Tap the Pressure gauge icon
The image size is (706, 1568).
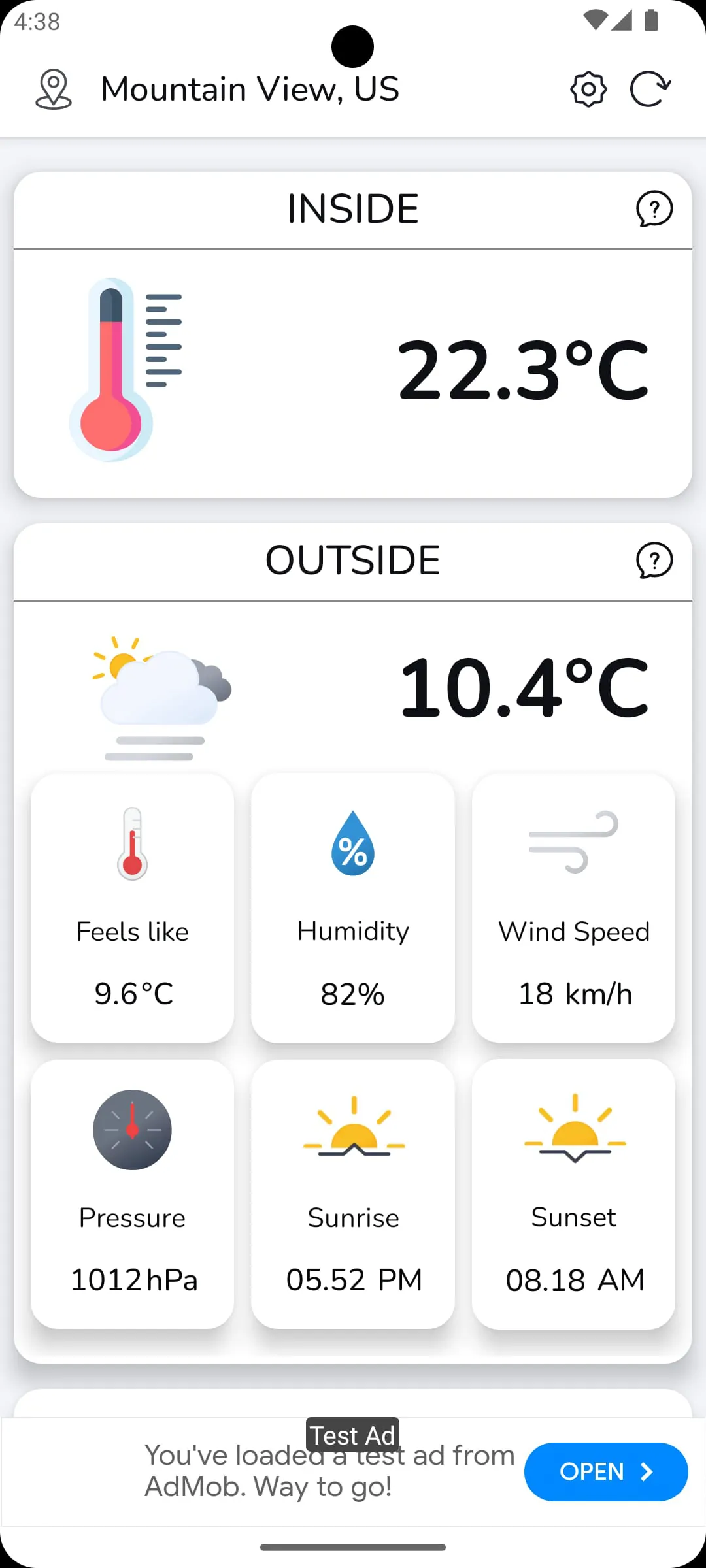pyautogui.click(x=132, y=1130)
